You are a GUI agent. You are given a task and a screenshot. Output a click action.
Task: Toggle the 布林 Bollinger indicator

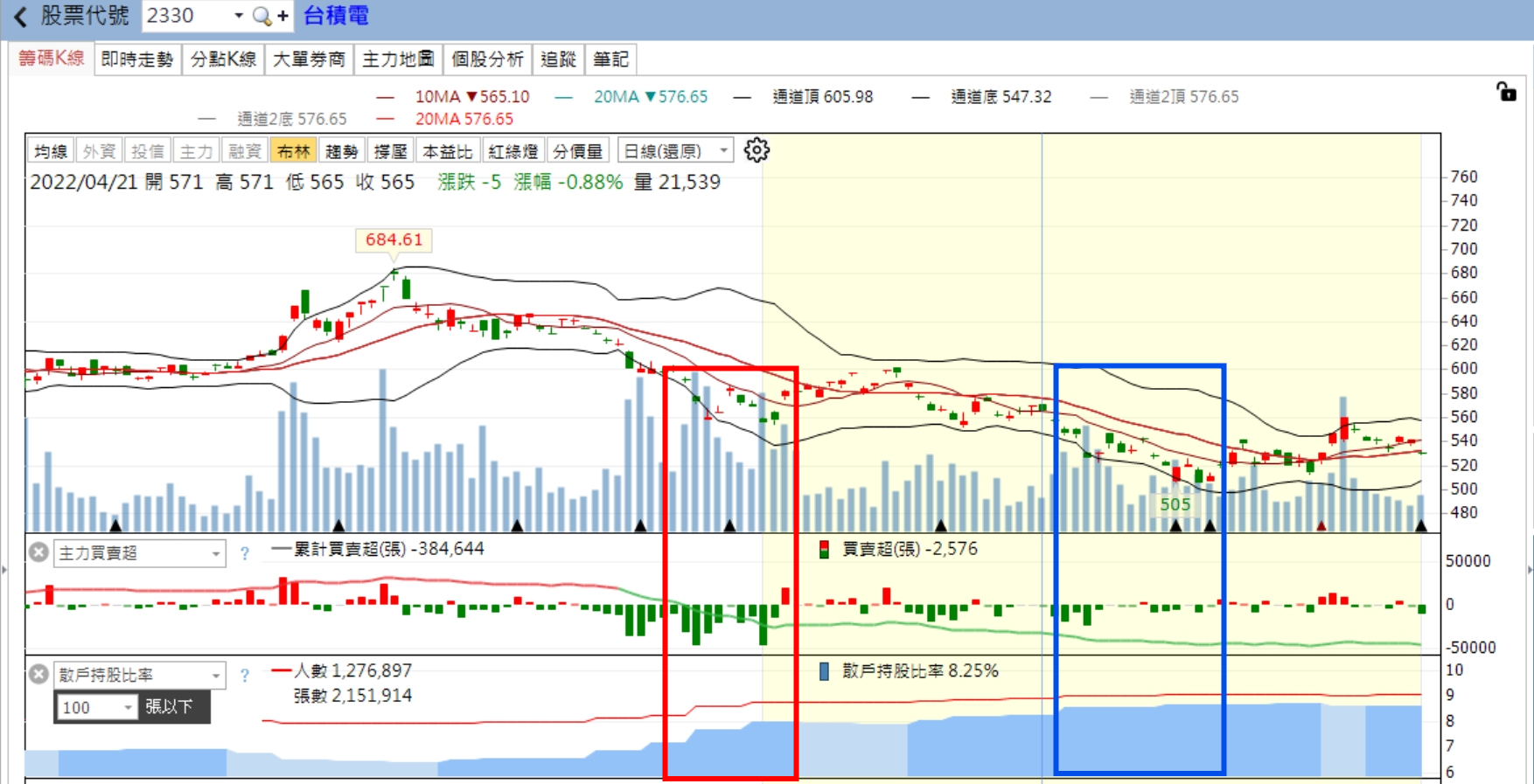pyautogui.click(x=293, y=151)
